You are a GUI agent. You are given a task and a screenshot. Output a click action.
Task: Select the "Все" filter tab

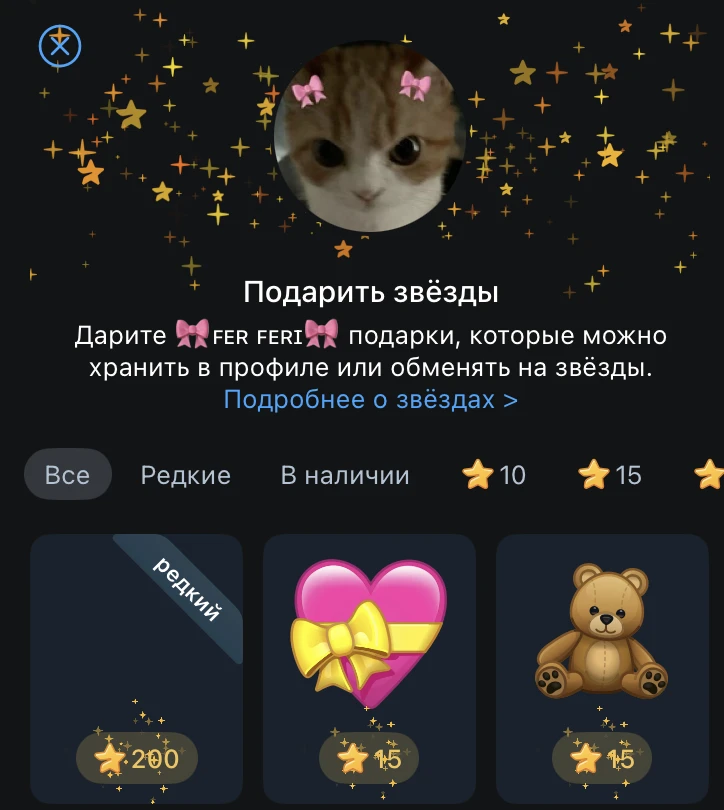[68, 474]
